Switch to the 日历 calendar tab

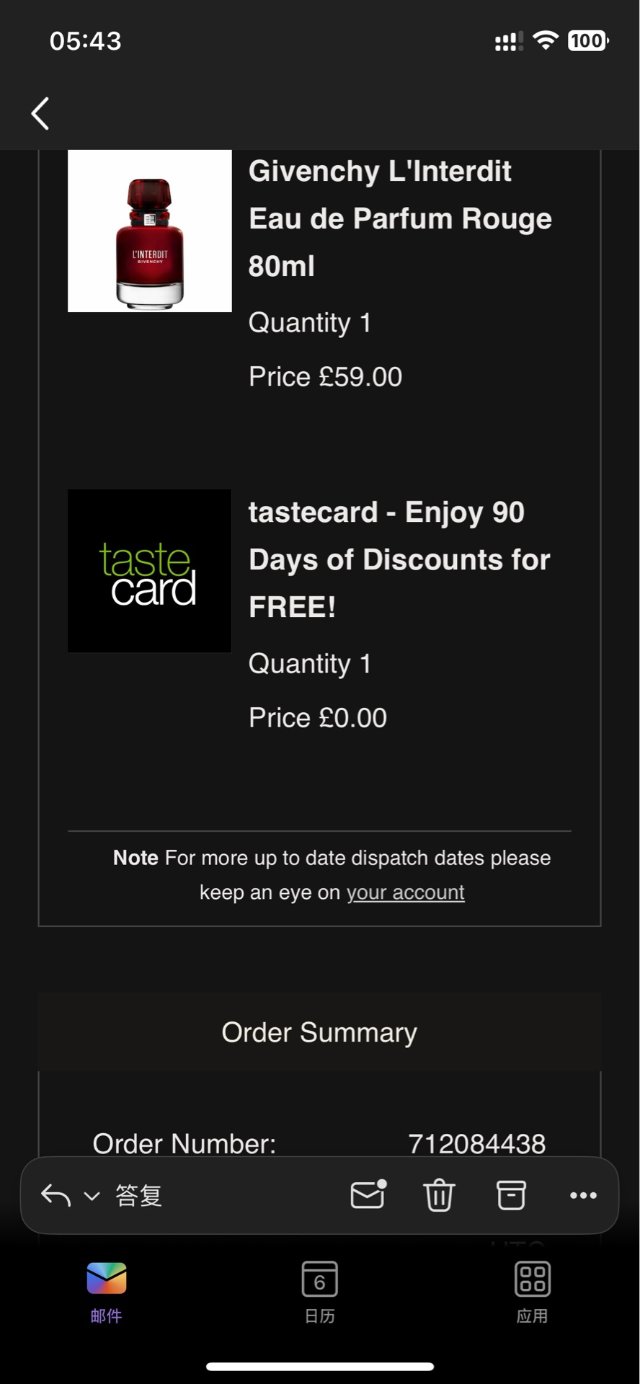(319, 1291)
